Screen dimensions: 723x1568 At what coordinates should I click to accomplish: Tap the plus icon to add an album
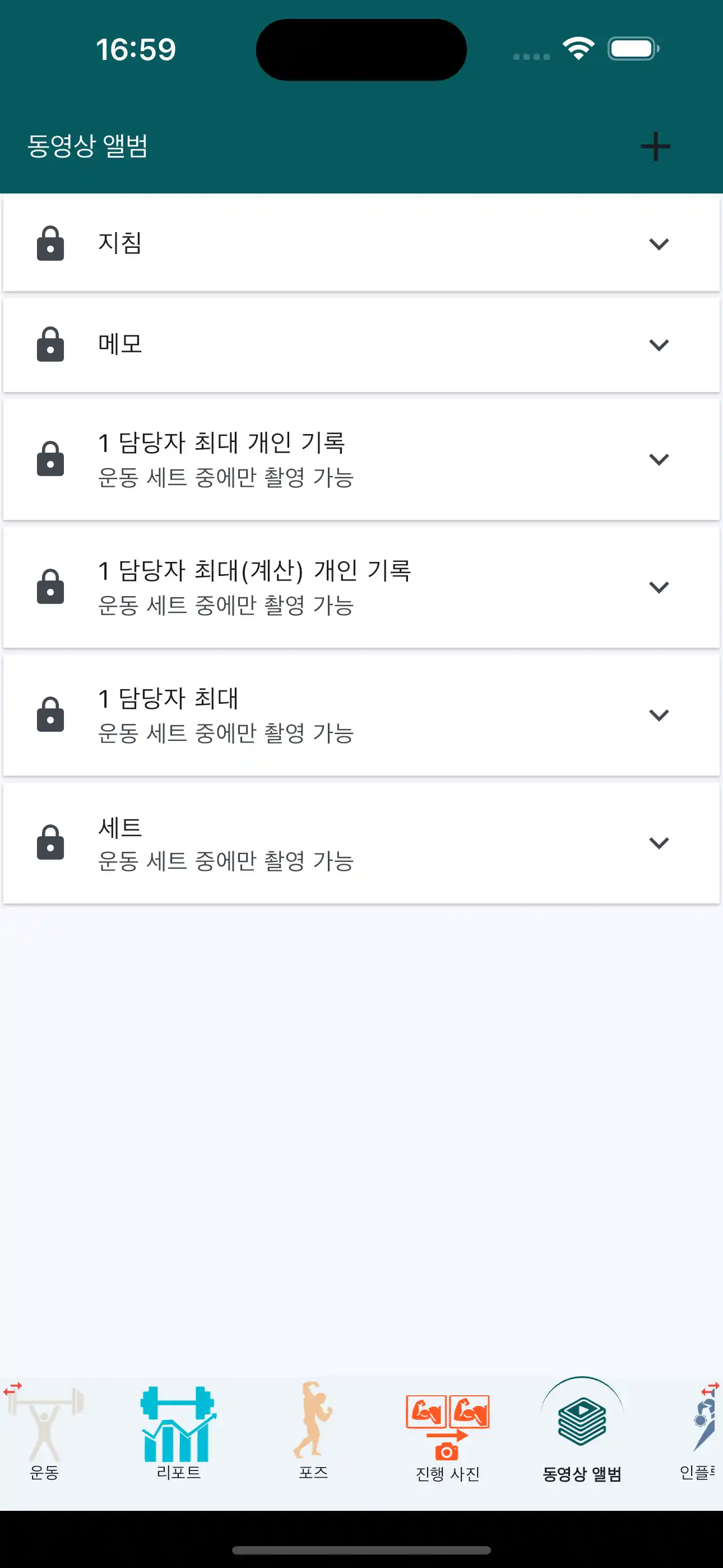(x=655, y=146)
